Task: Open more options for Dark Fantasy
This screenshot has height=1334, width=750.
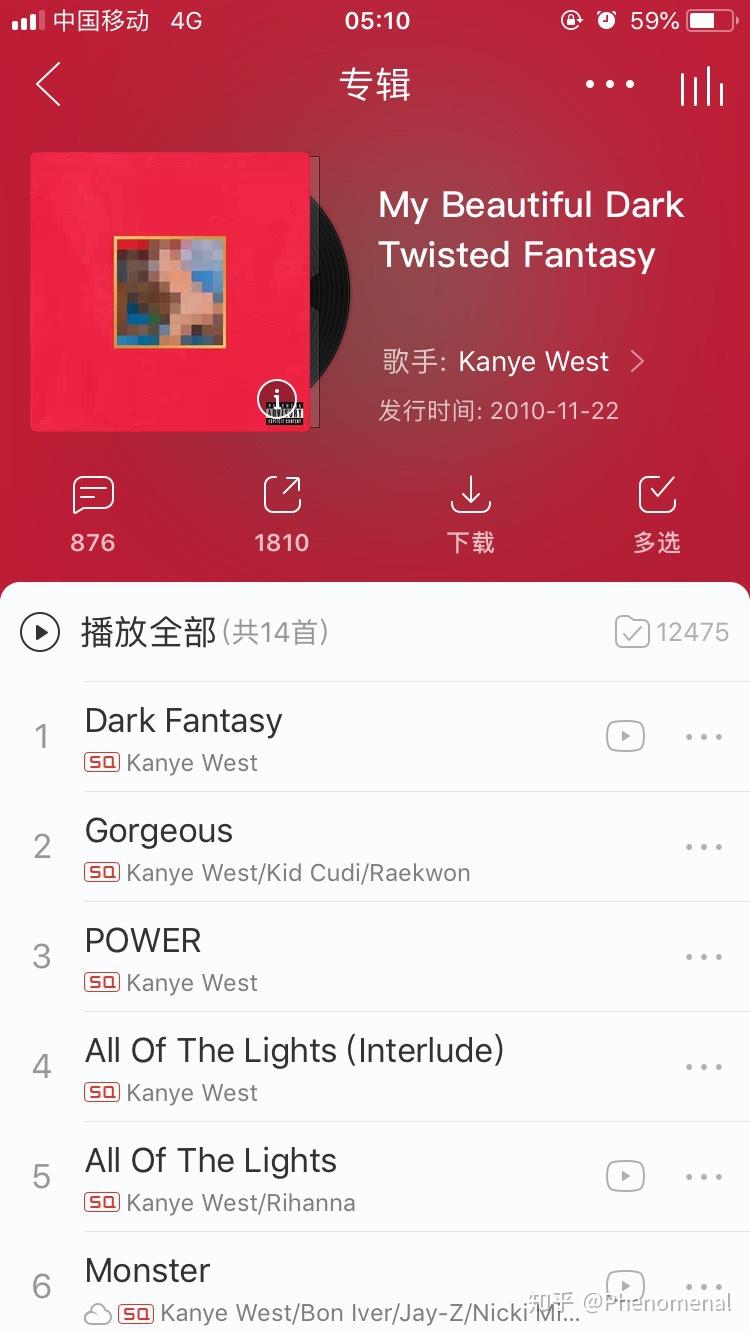Action: click(703, 737)
